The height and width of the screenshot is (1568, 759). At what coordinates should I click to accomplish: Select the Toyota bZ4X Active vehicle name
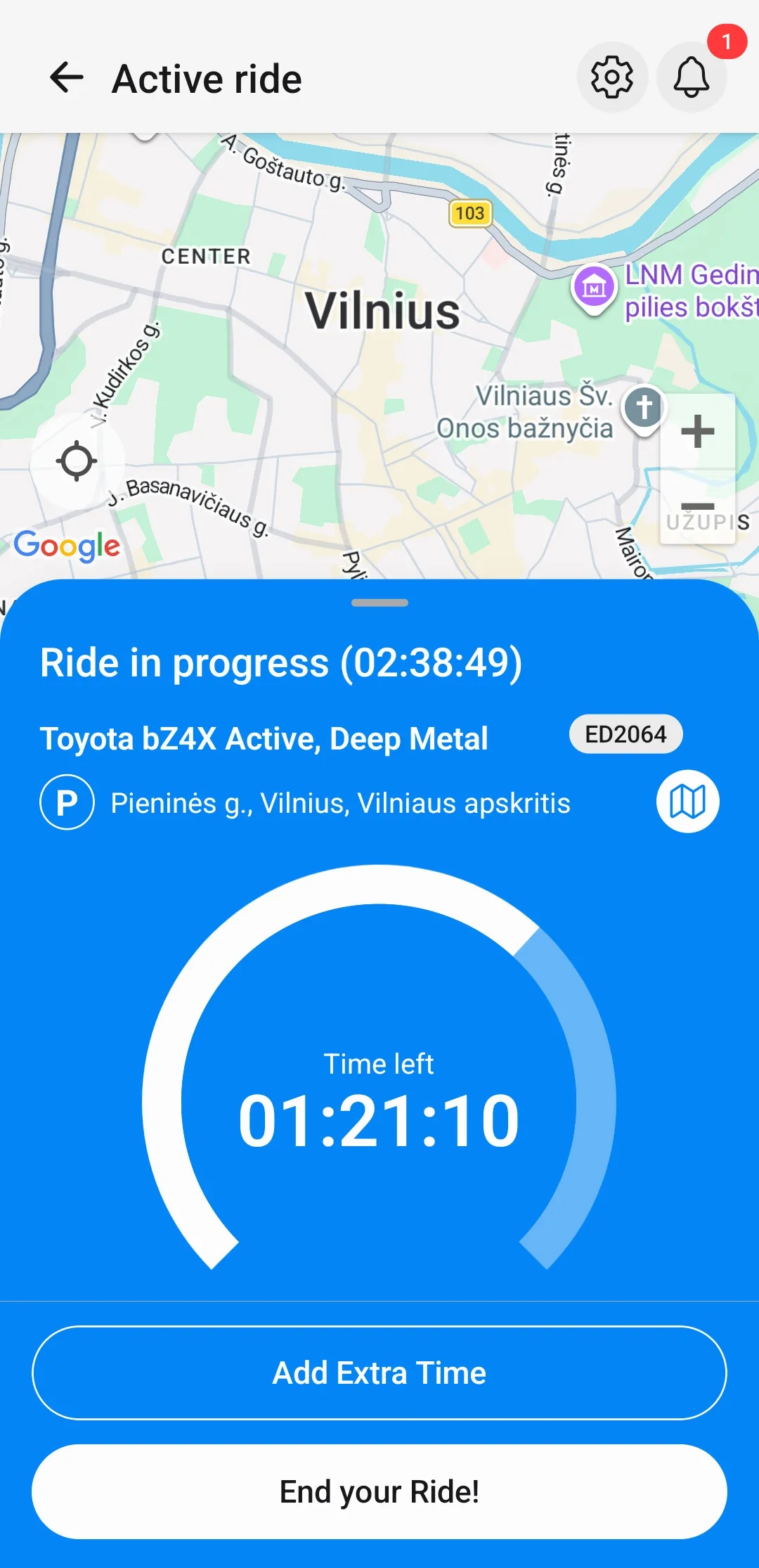264,738
